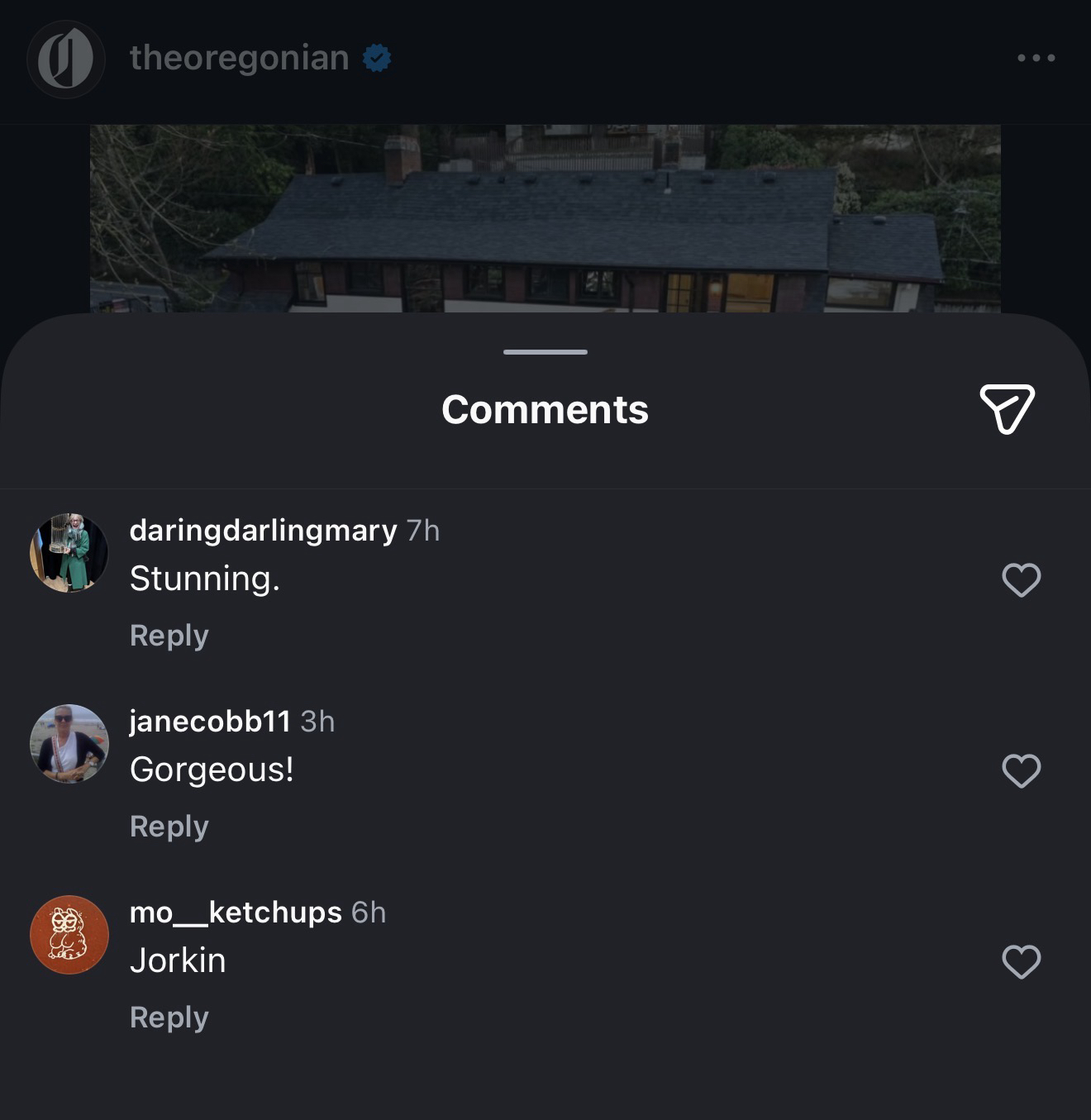1091x1120 pixels.
Task: Like janecobb11's Gorgeous comment
Action: tap(1021, 770)
